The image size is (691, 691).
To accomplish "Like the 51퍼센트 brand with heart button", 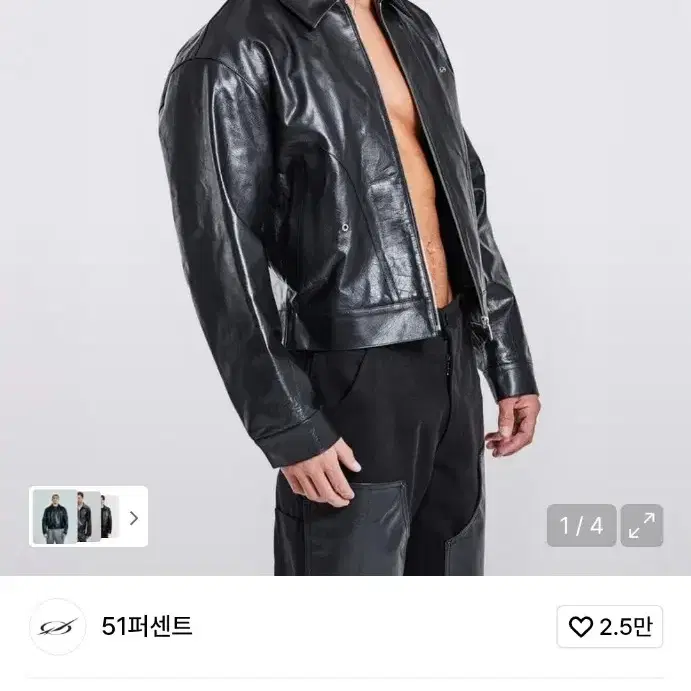I will (x=609, y=626).
